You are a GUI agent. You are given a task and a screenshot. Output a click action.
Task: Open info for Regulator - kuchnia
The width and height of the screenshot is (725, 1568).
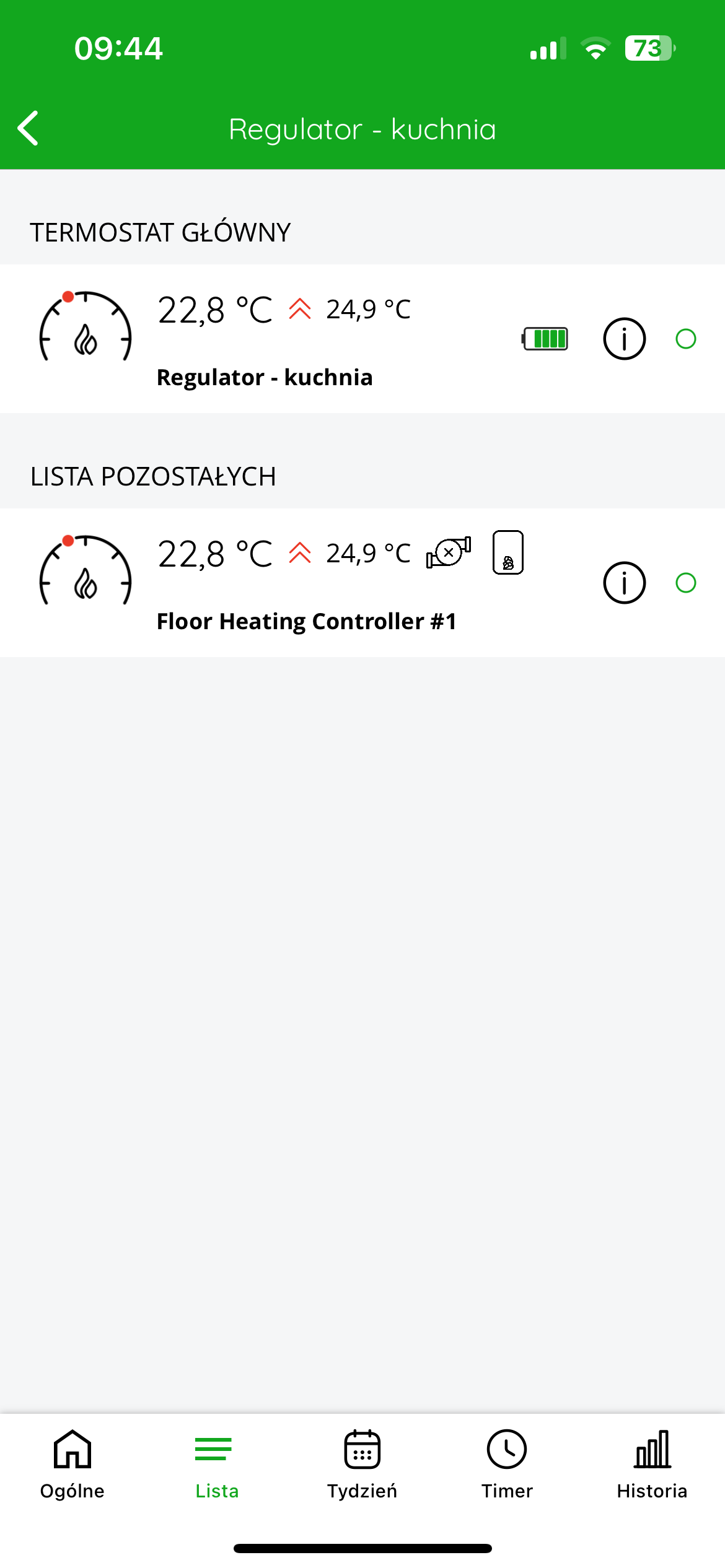coord(624,339)
